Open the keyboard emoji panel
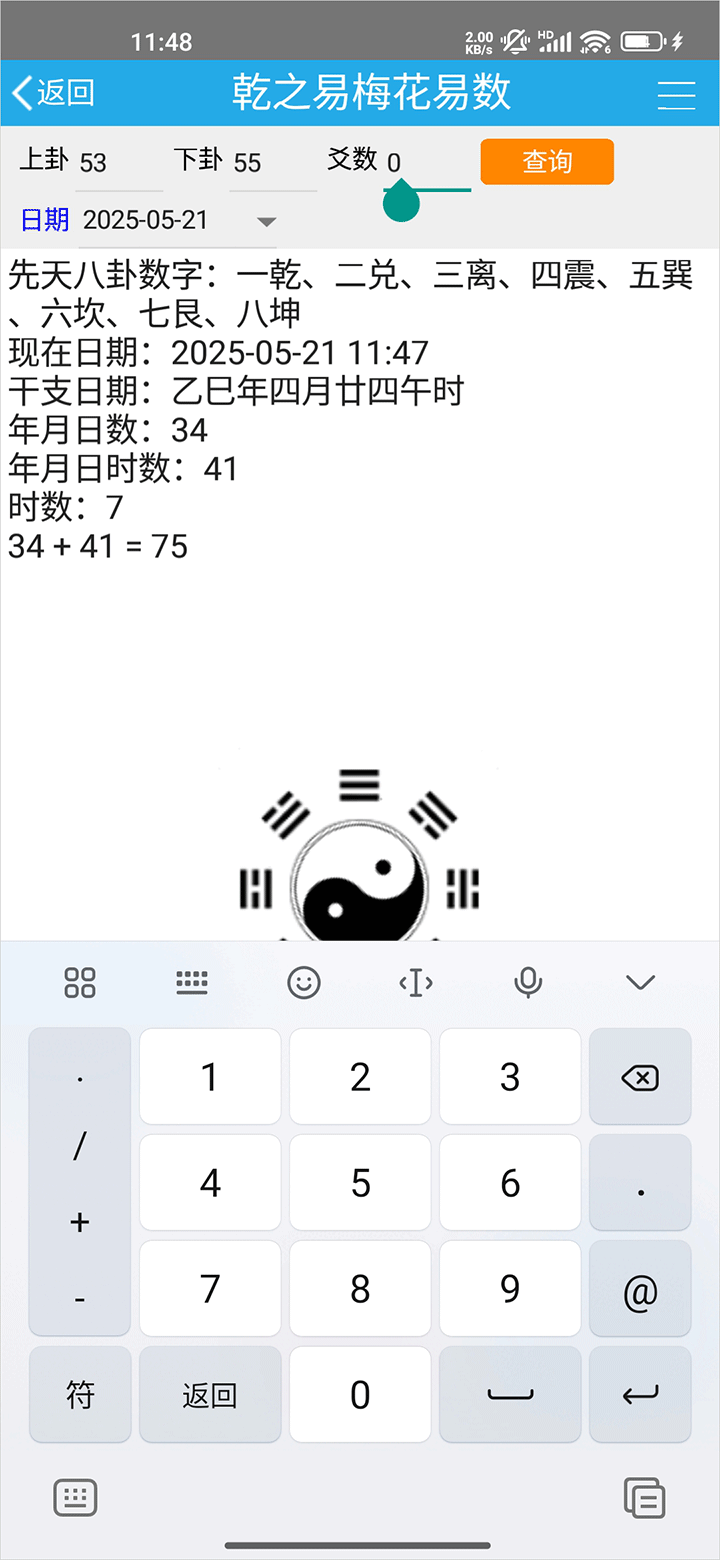Viewport: 720px width, 1560px height. tap(304, 983)
